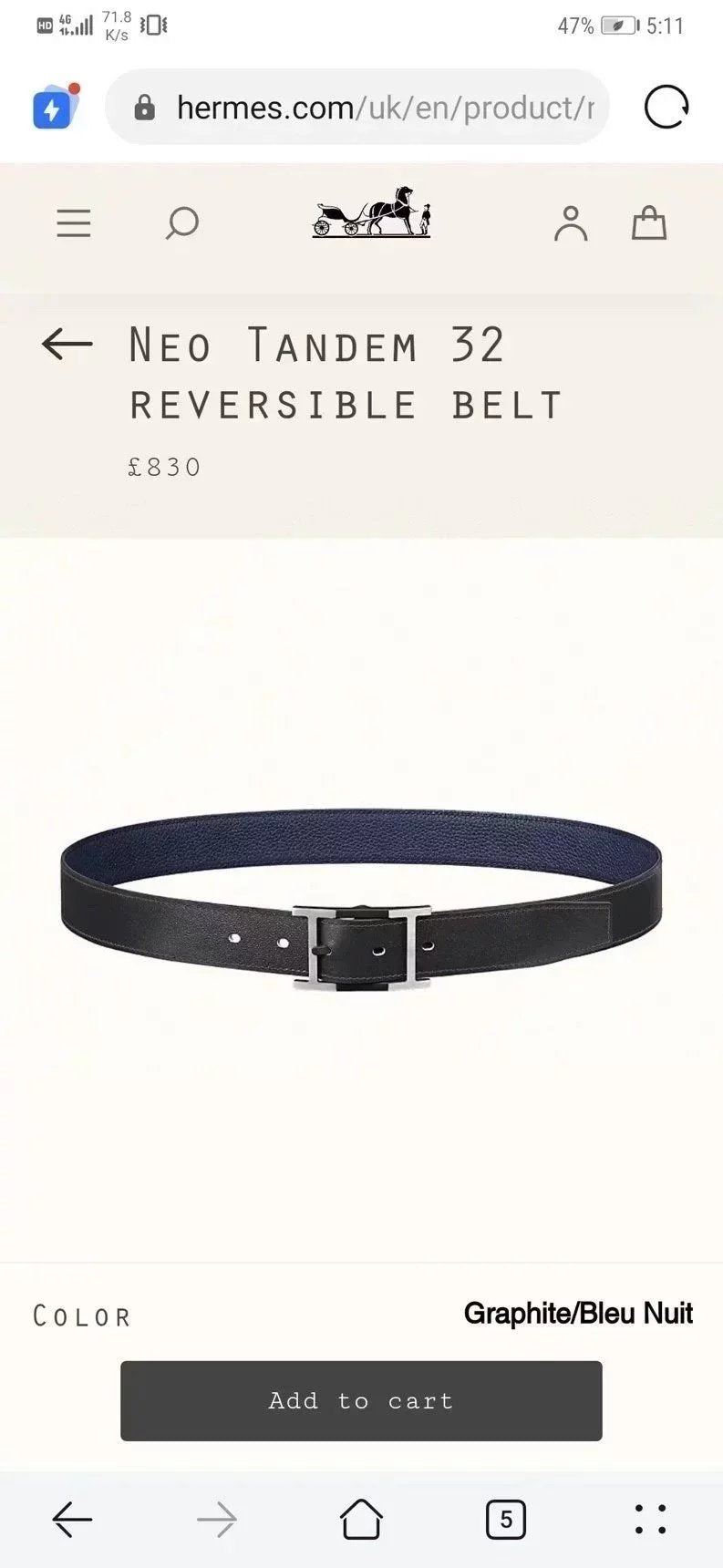The height and width of the screenshot is (1568, 723).
Task: Tap the lightning icon beside address bar
Action: [53, 108]
